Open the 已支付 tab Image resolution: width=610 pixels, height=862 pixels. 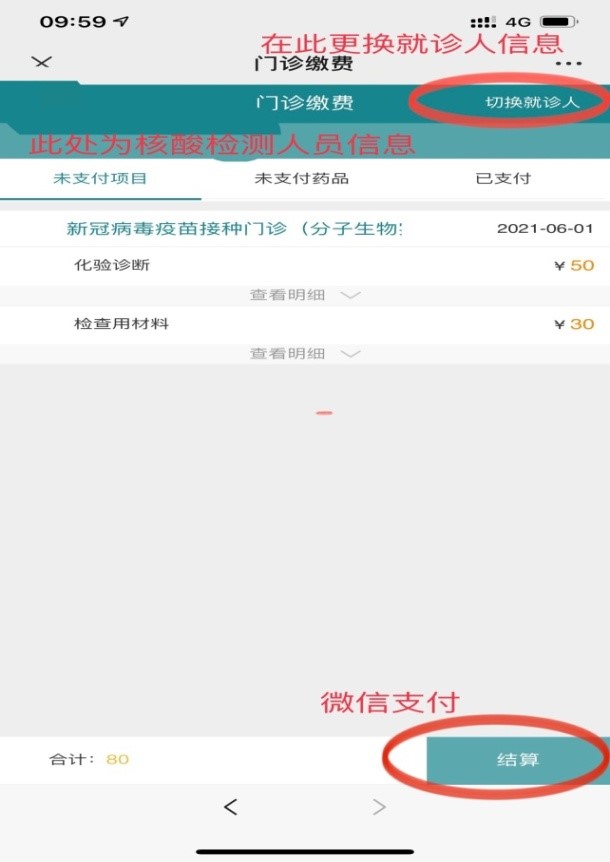pos(502,179)
